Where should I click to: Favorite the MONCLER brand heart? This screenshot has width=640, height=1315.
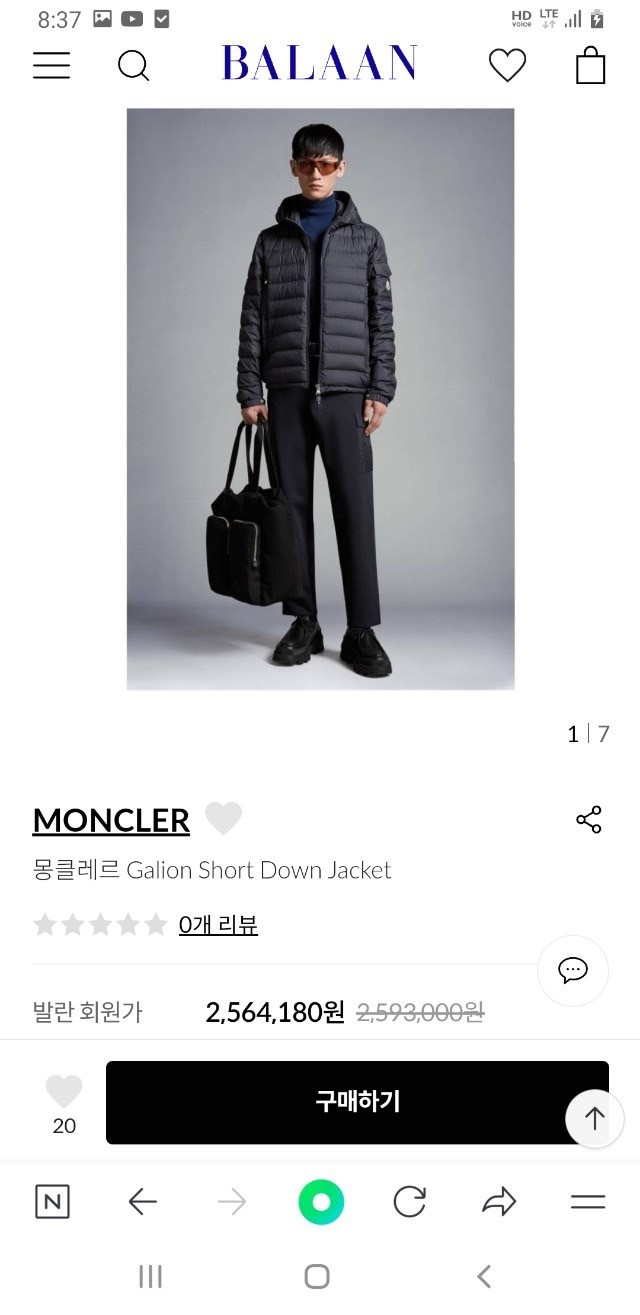[223, 819]
